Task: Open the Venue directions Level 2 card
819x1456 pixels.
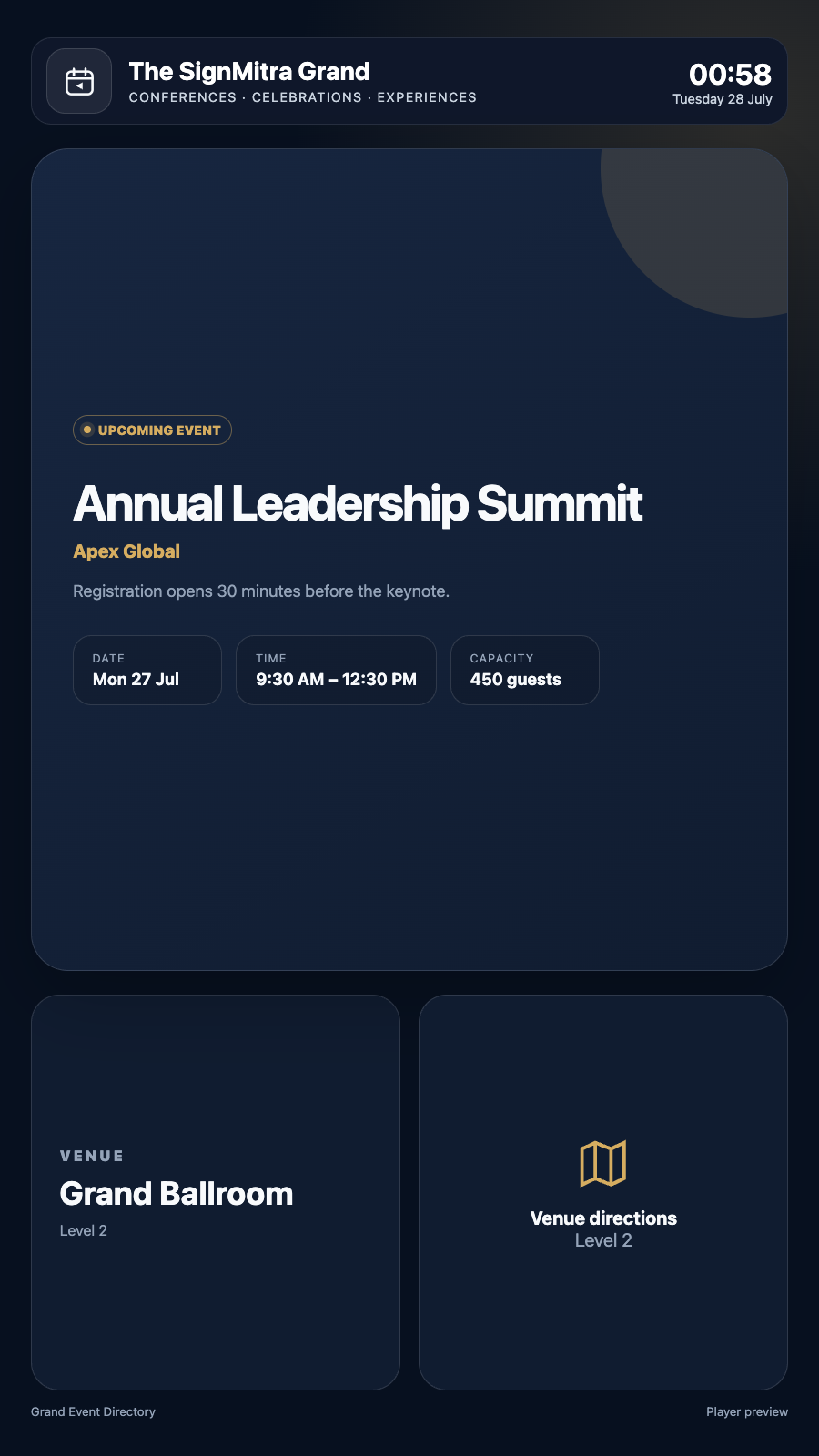Action: tap(603, 1192)
